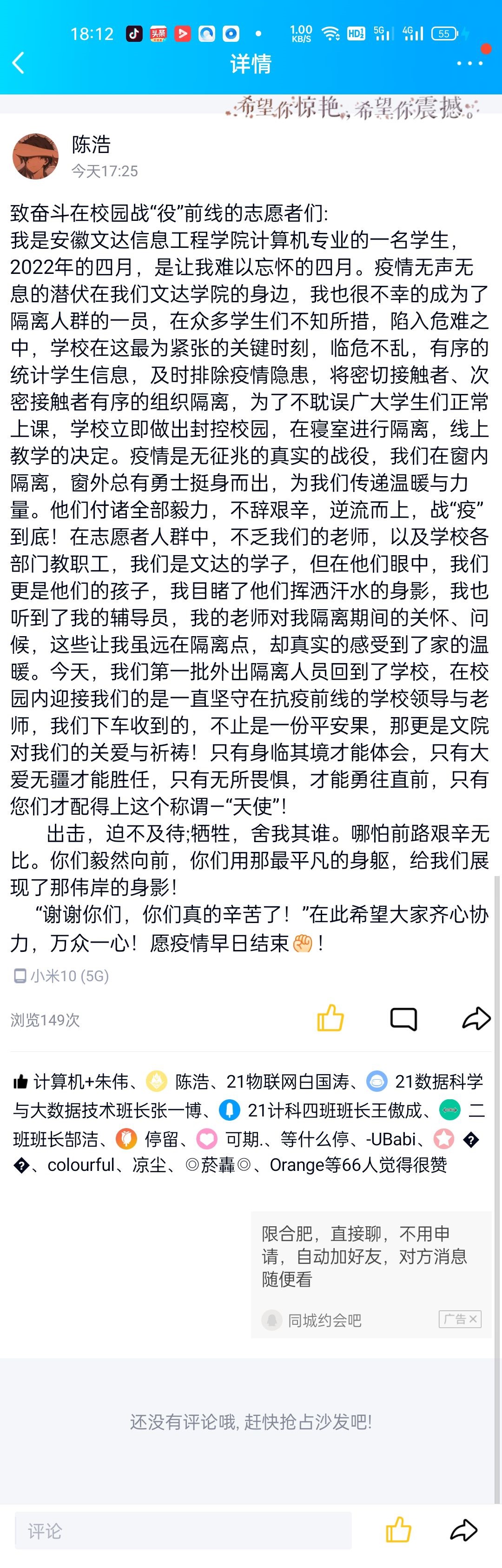This screenshot has height=1568, width=502.
Task: Go back using the top-left arrow
Action: click(x=19, y=63)
